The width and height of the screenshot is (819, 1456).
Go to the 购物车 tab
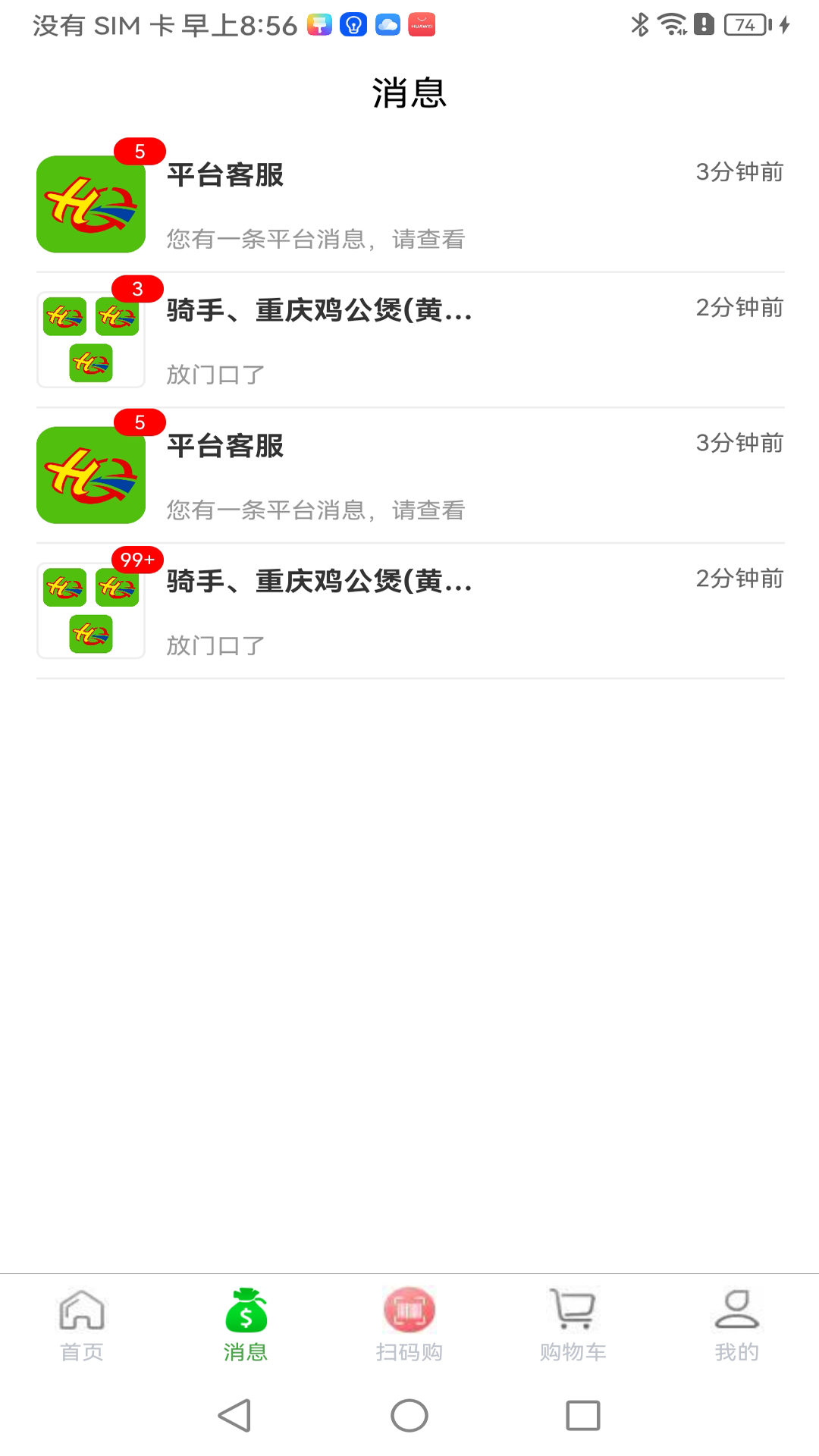click(573, 1324)
